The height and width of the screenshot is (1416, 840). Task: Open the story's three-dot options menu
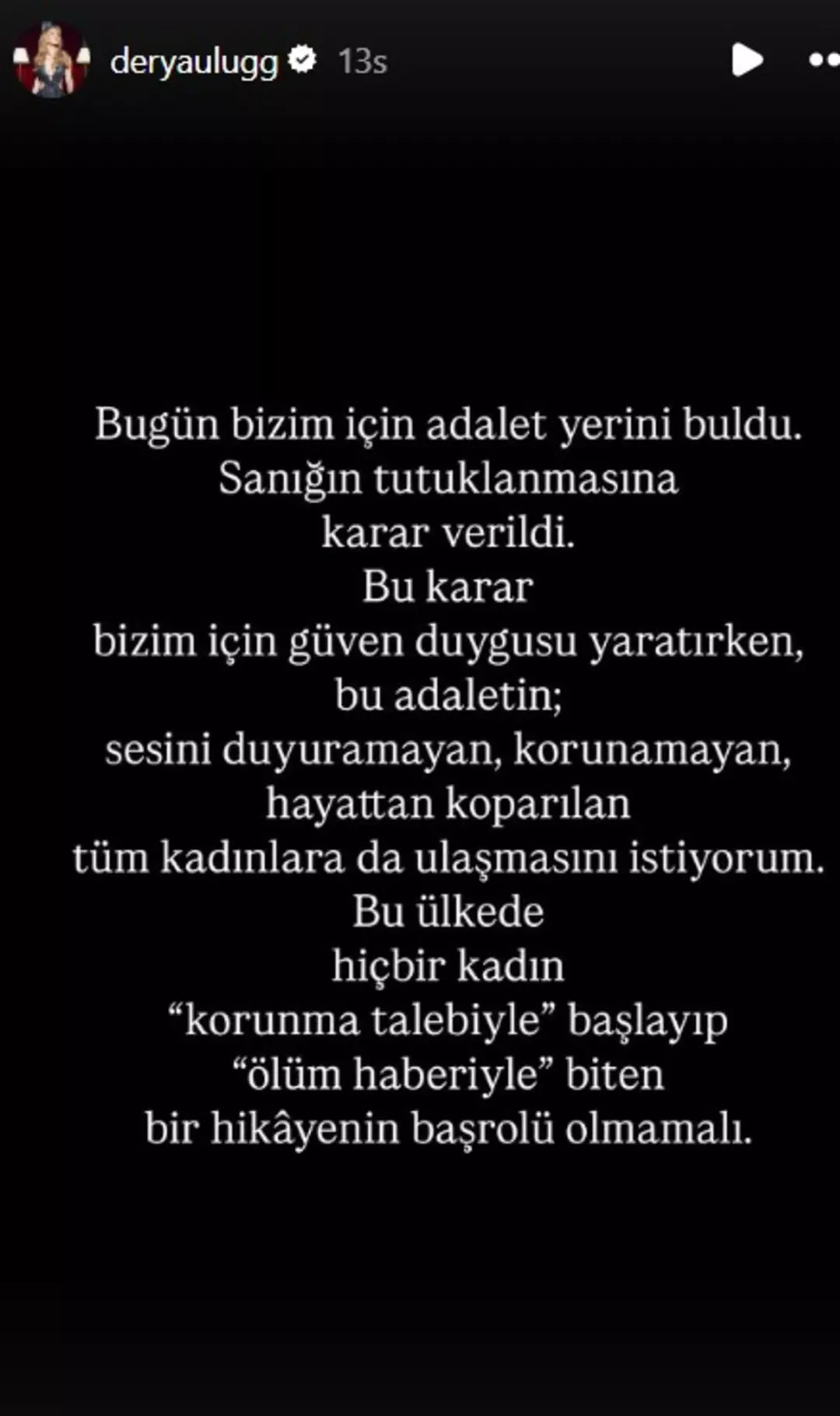click(824, 60)
